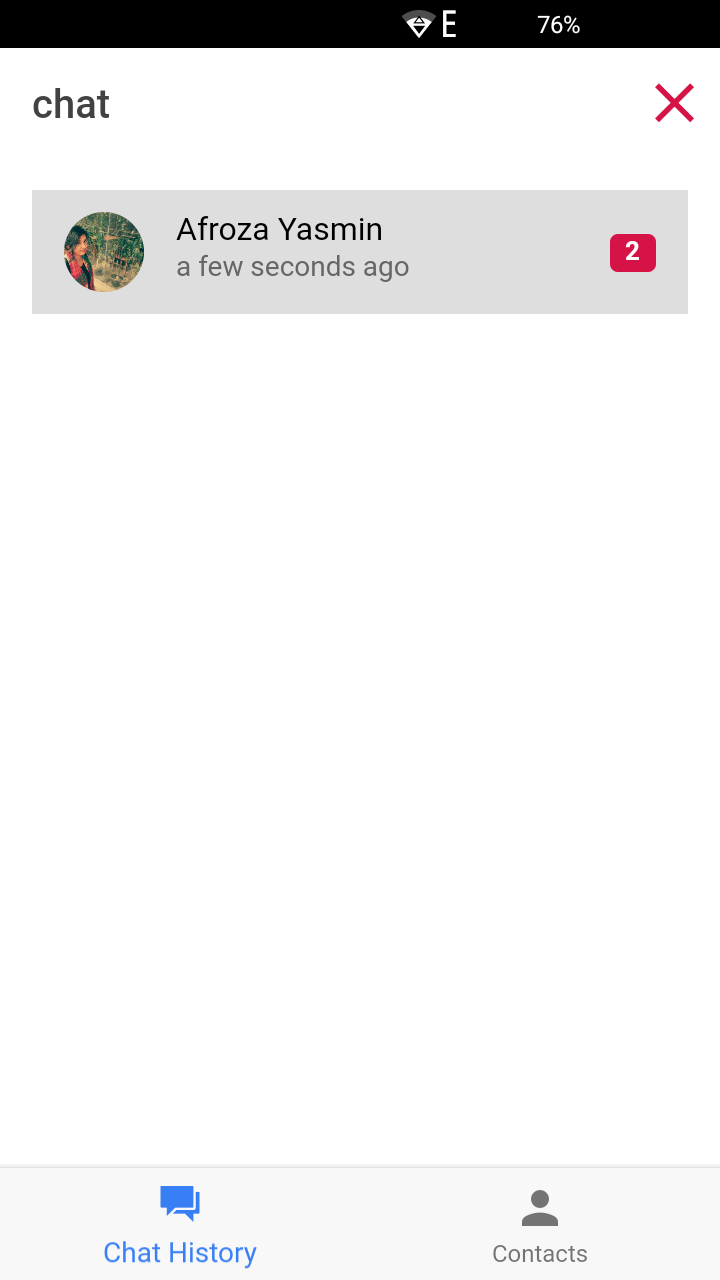Click the 76% battery indicator
720x1280 pixels.
pos(558,24)
